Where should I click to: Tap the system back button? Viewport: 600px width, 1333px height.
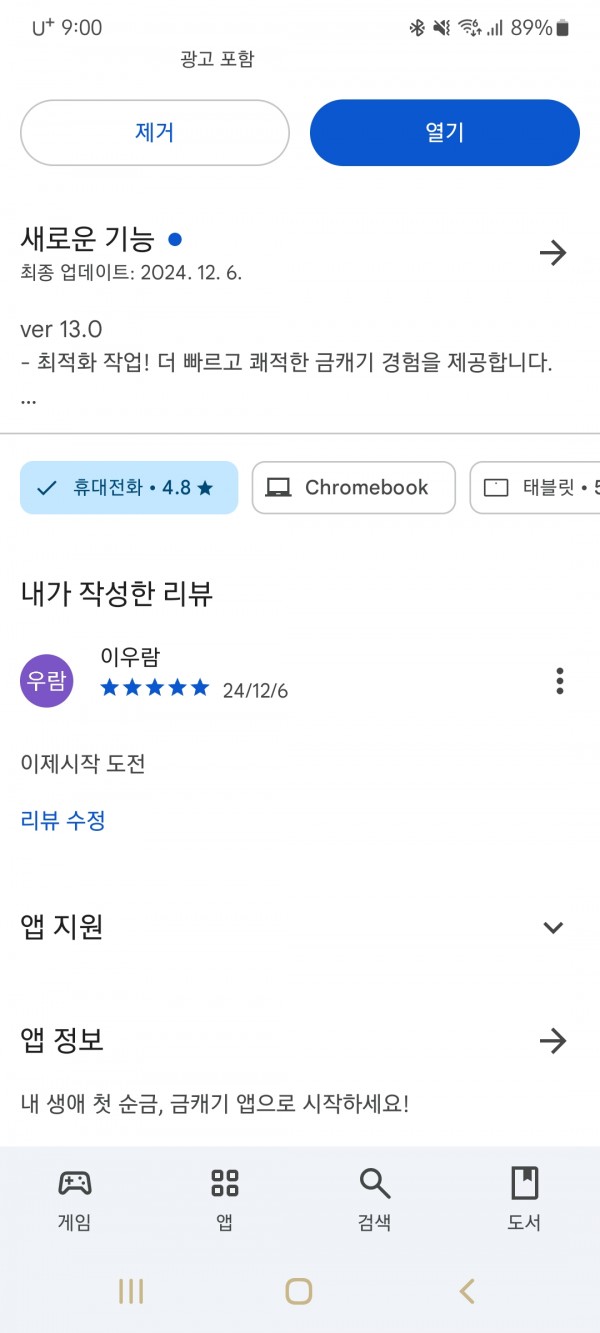pyautogui.click(x=467, y=1291)
